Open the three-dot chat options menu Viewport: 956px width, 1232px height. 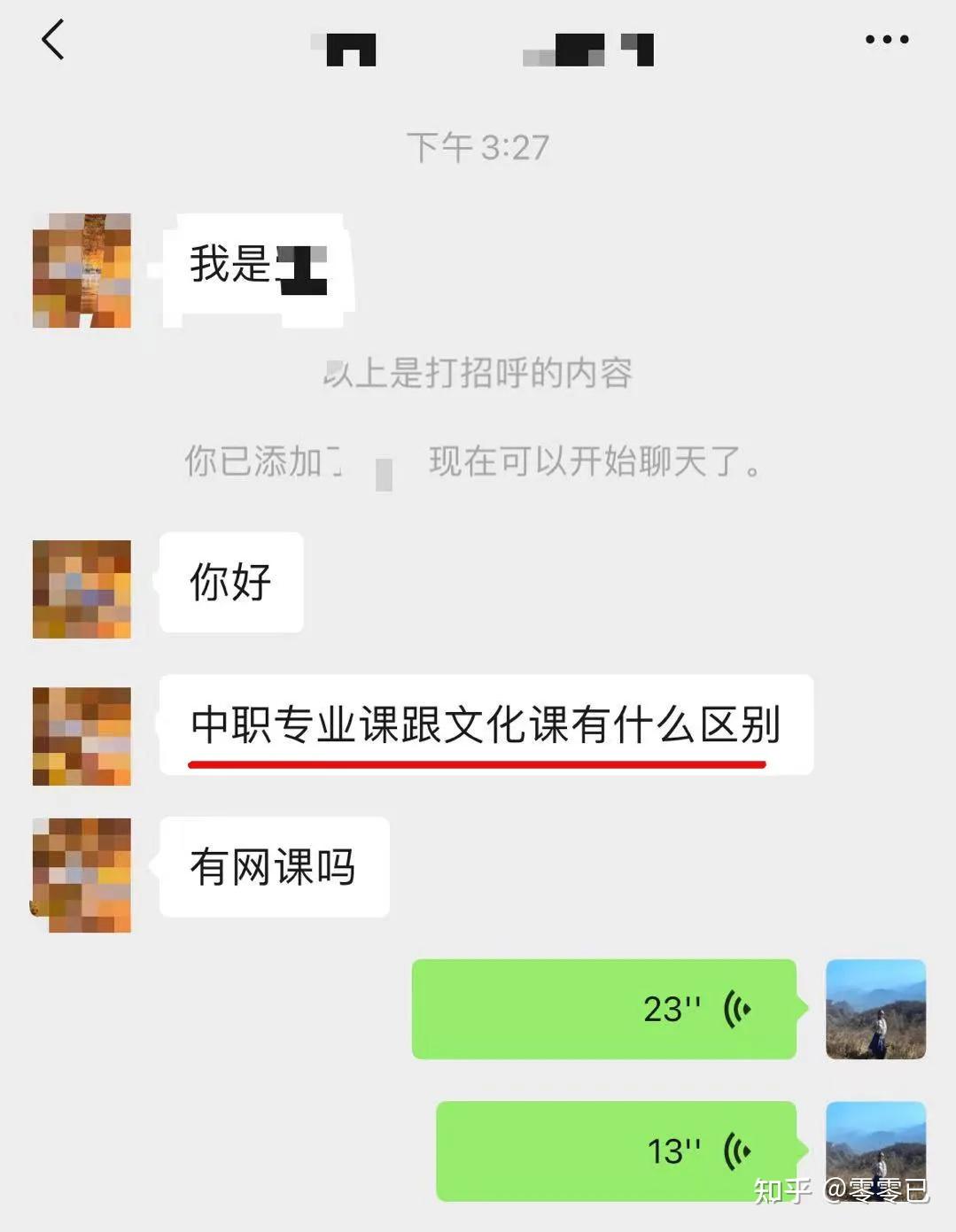click(x=886, y=40)
